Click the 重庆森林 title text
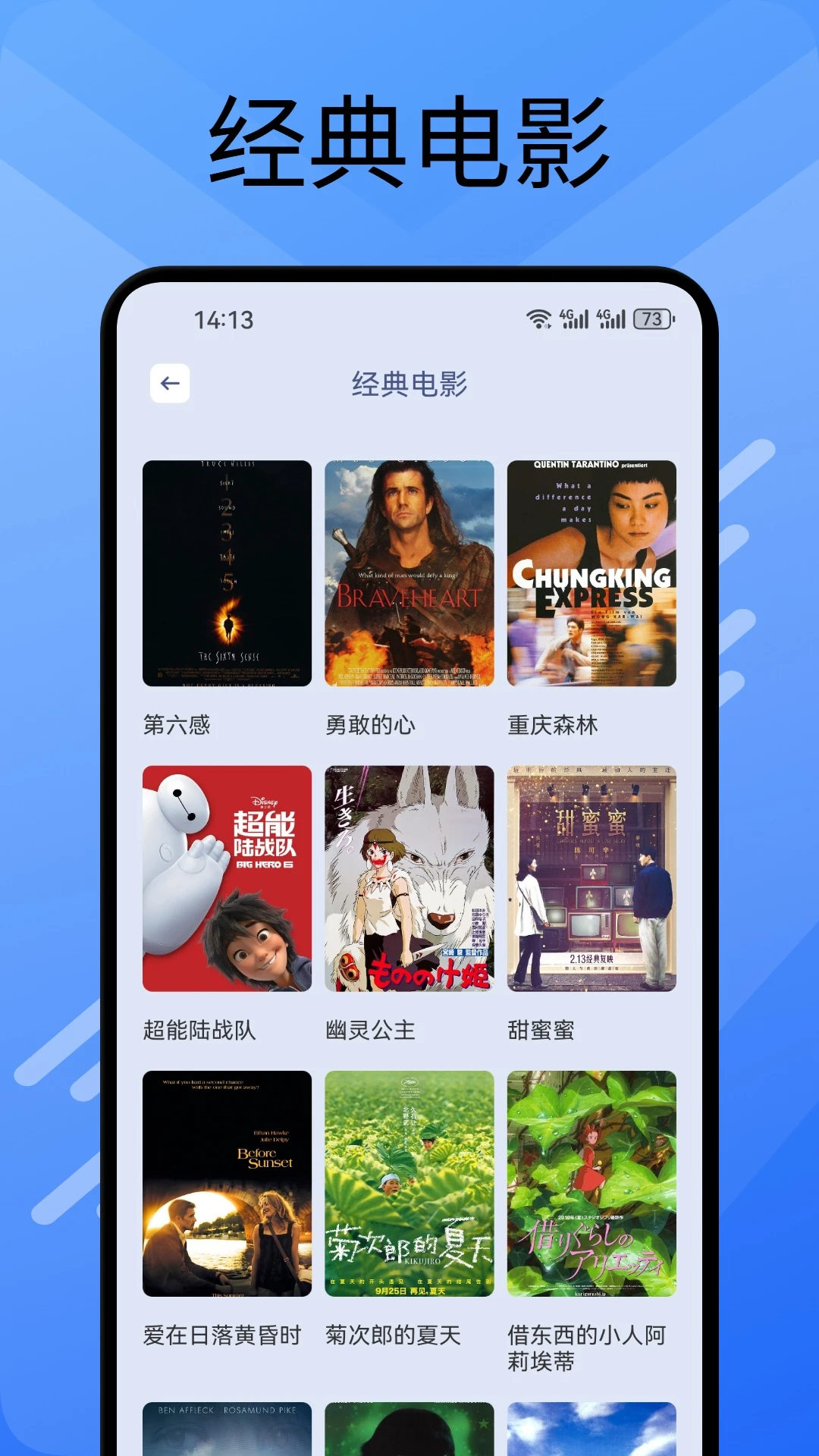819x1456 pixels. tap(551, 726)
